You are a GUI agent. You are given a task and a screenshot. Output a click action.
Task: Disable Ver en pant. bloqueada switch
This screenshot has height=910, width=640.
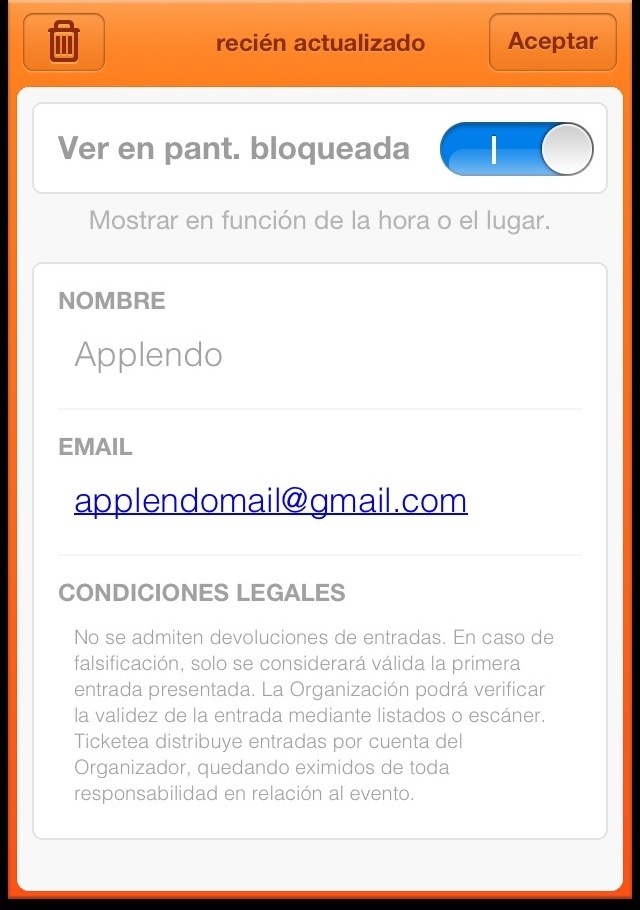[516, 150]
